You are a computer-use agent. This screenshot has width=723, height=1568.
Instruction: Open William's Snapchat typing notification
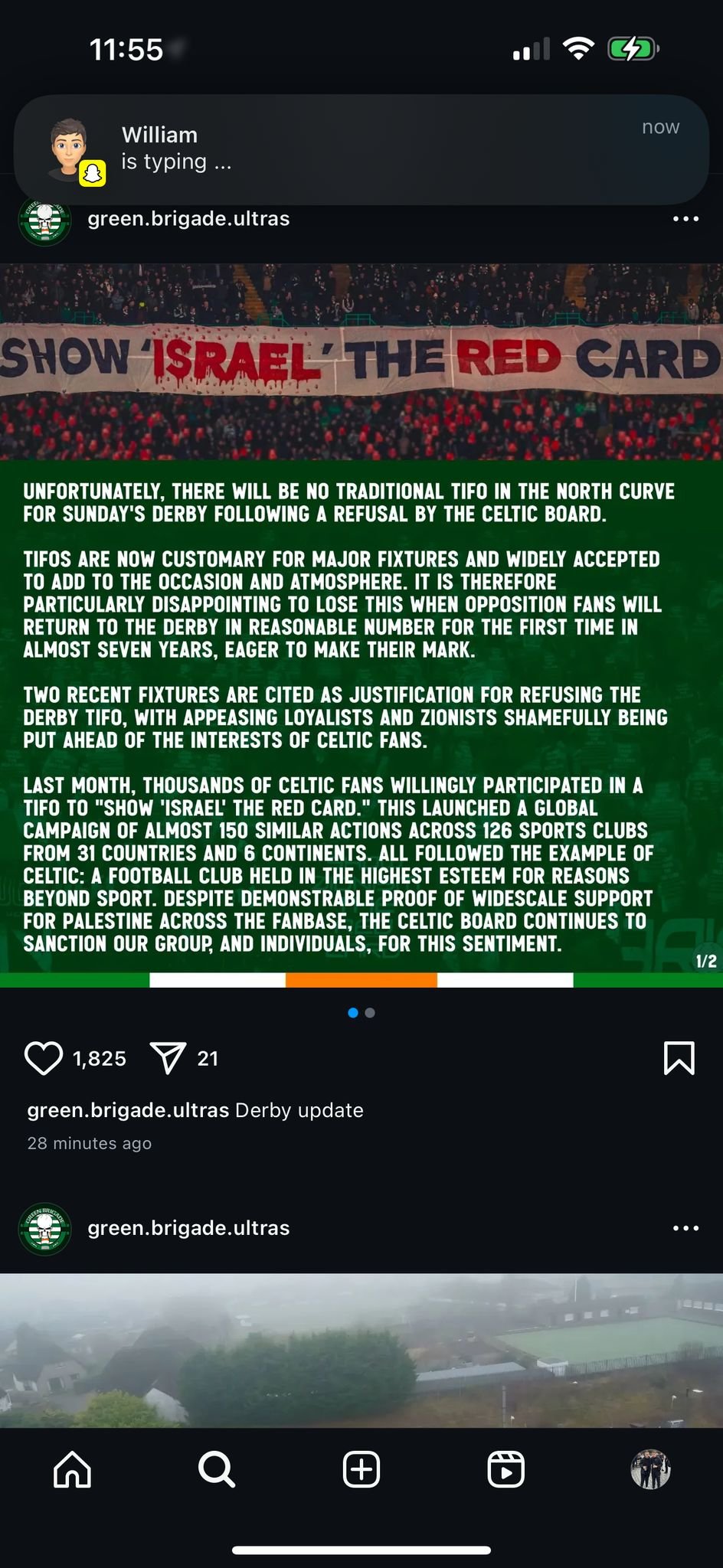(361, 149)
